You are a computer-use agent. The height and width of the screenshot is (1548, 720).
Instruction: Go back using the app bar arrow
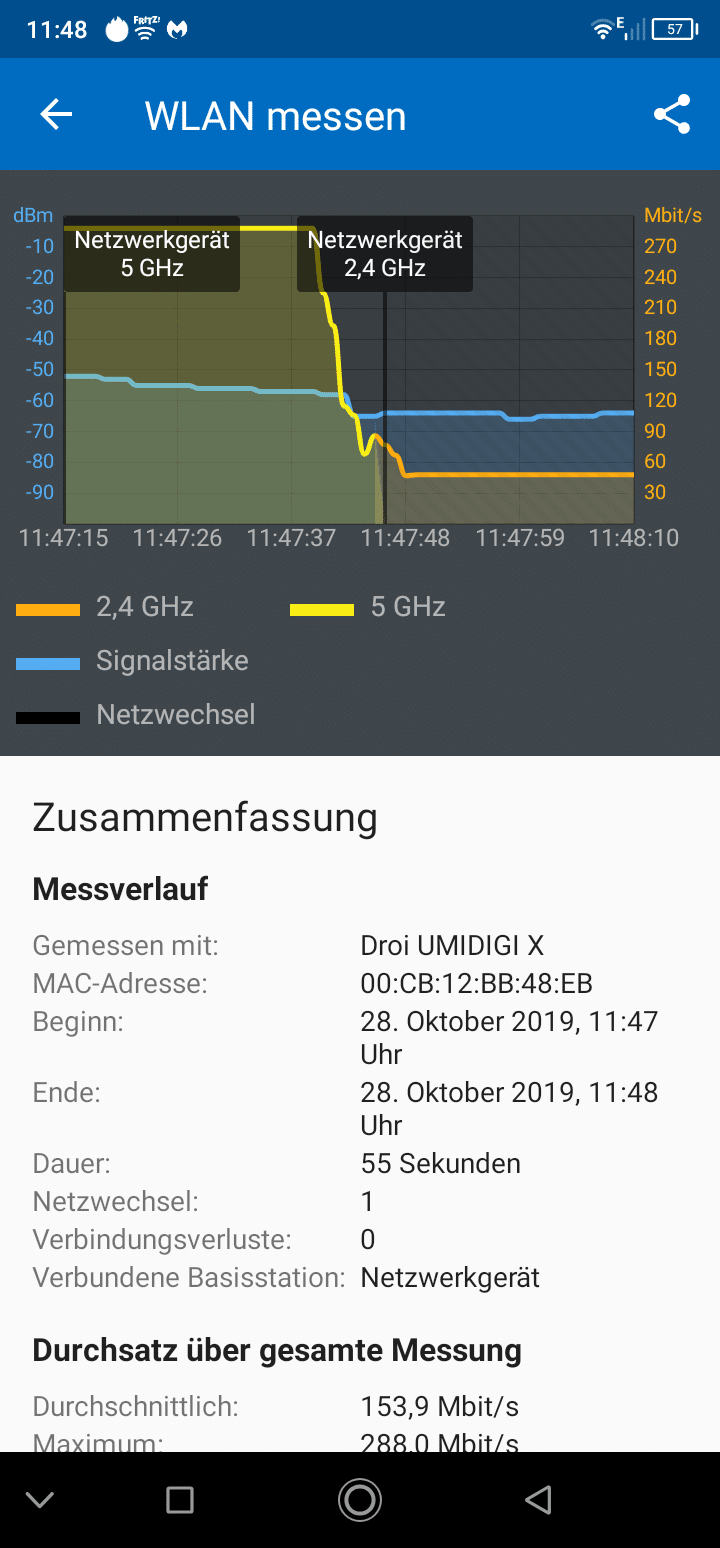56,115
